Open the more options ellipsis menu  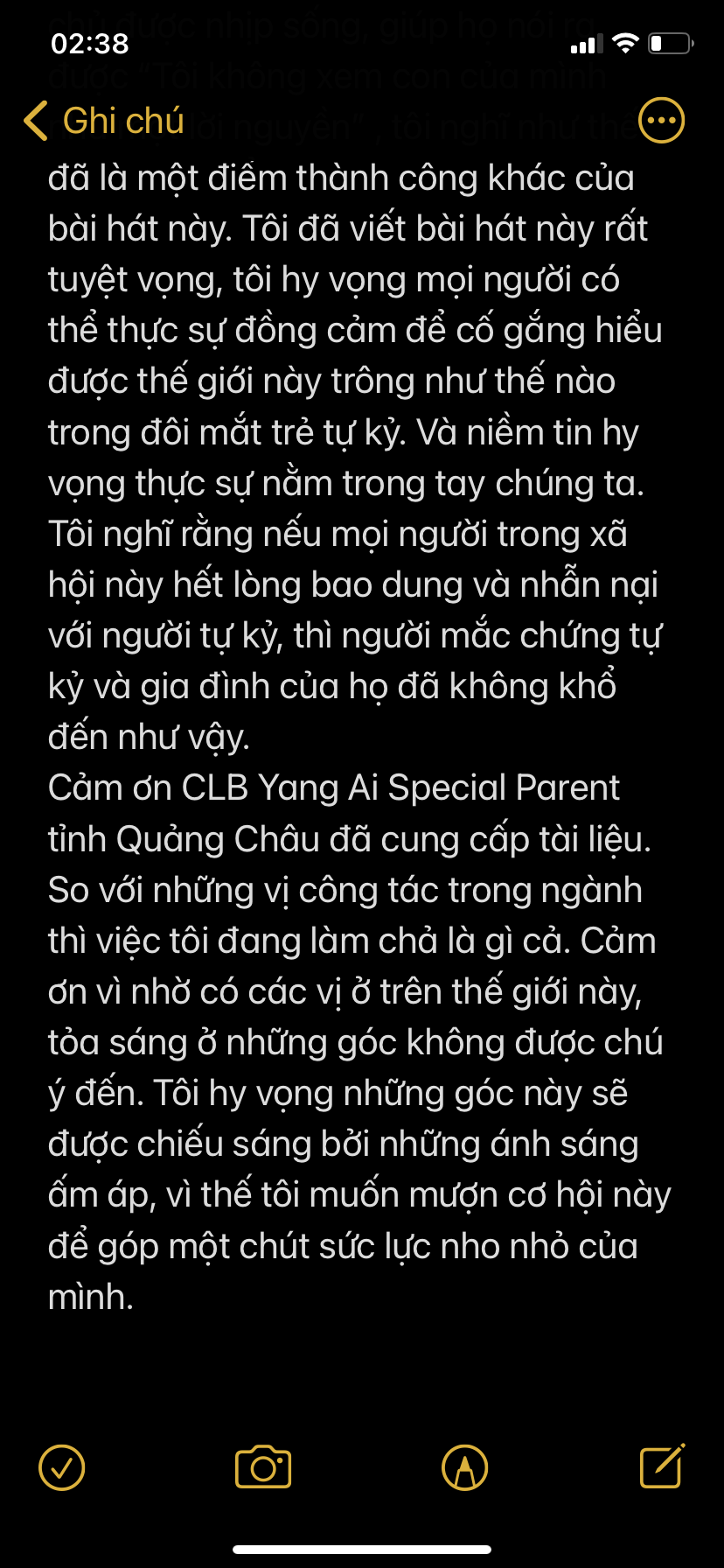point(661,121)
